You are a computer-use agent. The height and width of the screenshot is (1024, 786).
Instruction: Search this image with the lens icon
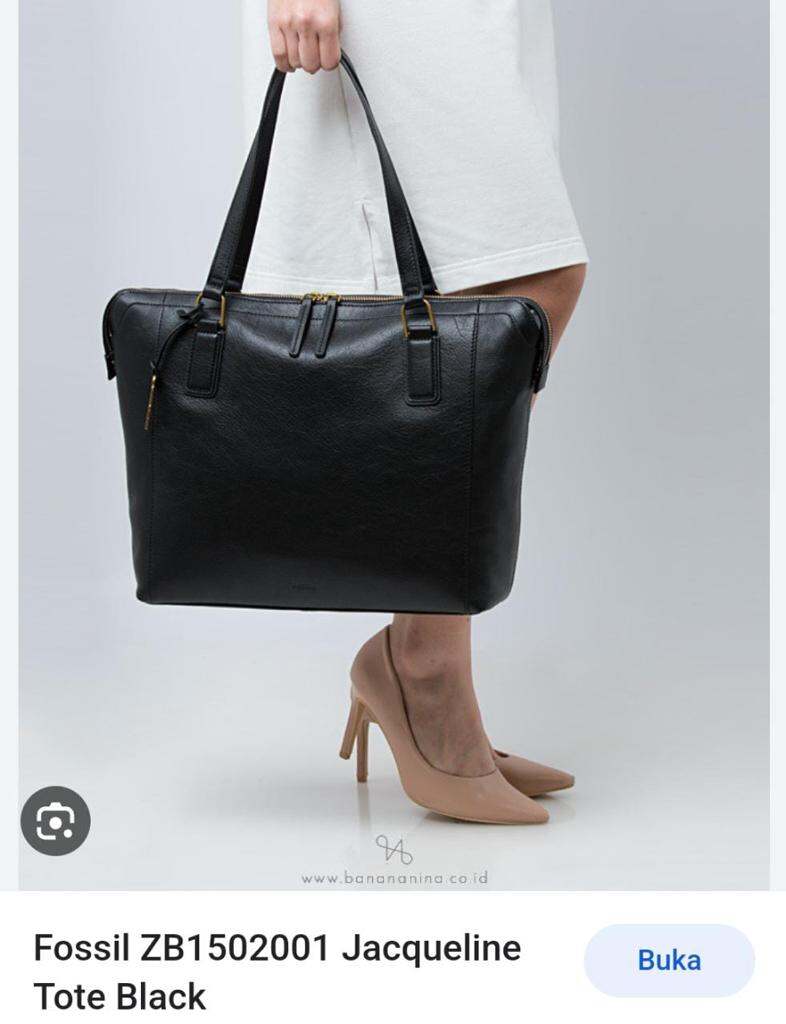pyautogui.click(x=55, y=821)
